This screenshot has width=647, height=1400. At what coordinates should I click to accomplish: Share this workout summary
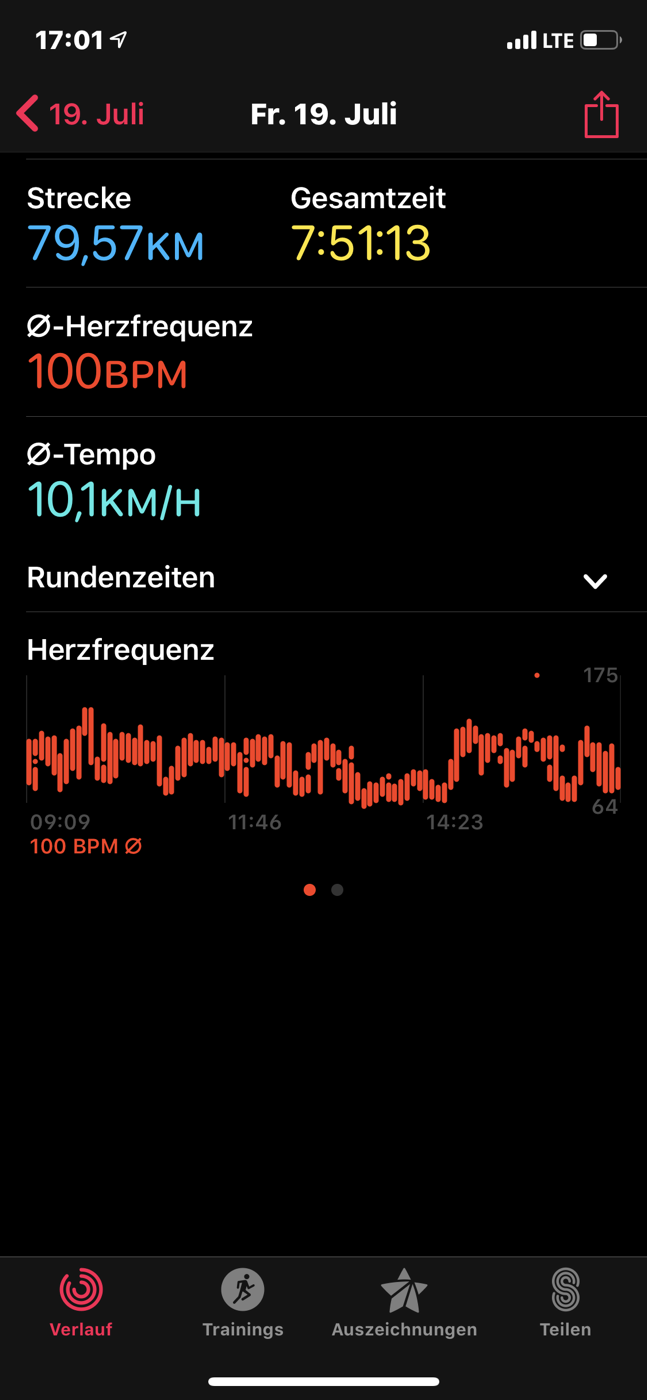[x=601, y=113]
